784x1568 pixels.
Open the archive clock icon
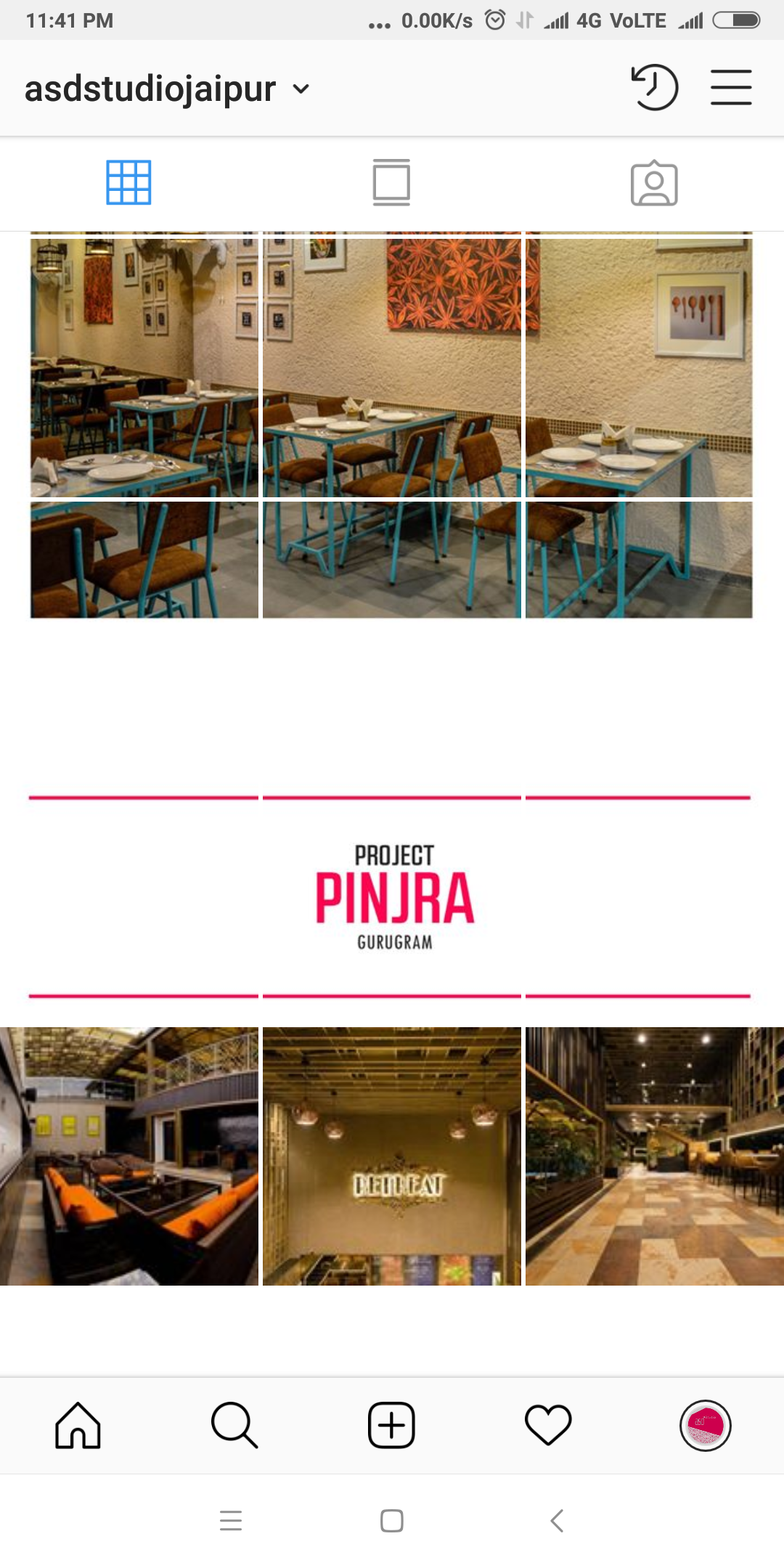(x=654, y=88)
